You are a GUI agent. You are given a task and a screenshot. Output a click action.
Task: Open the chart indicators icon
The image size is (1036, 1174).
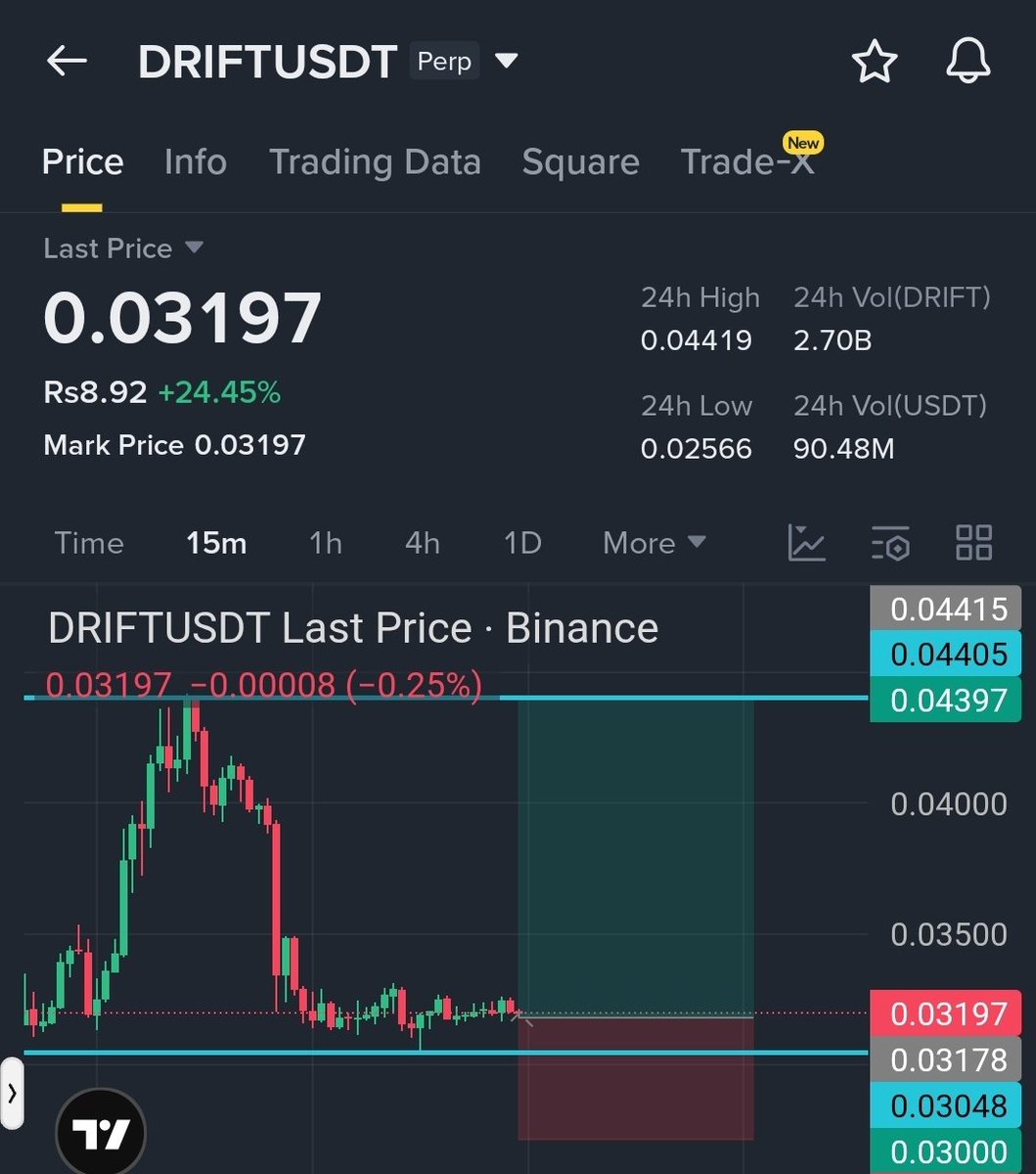pyautogui.click(x=806, y=542)
